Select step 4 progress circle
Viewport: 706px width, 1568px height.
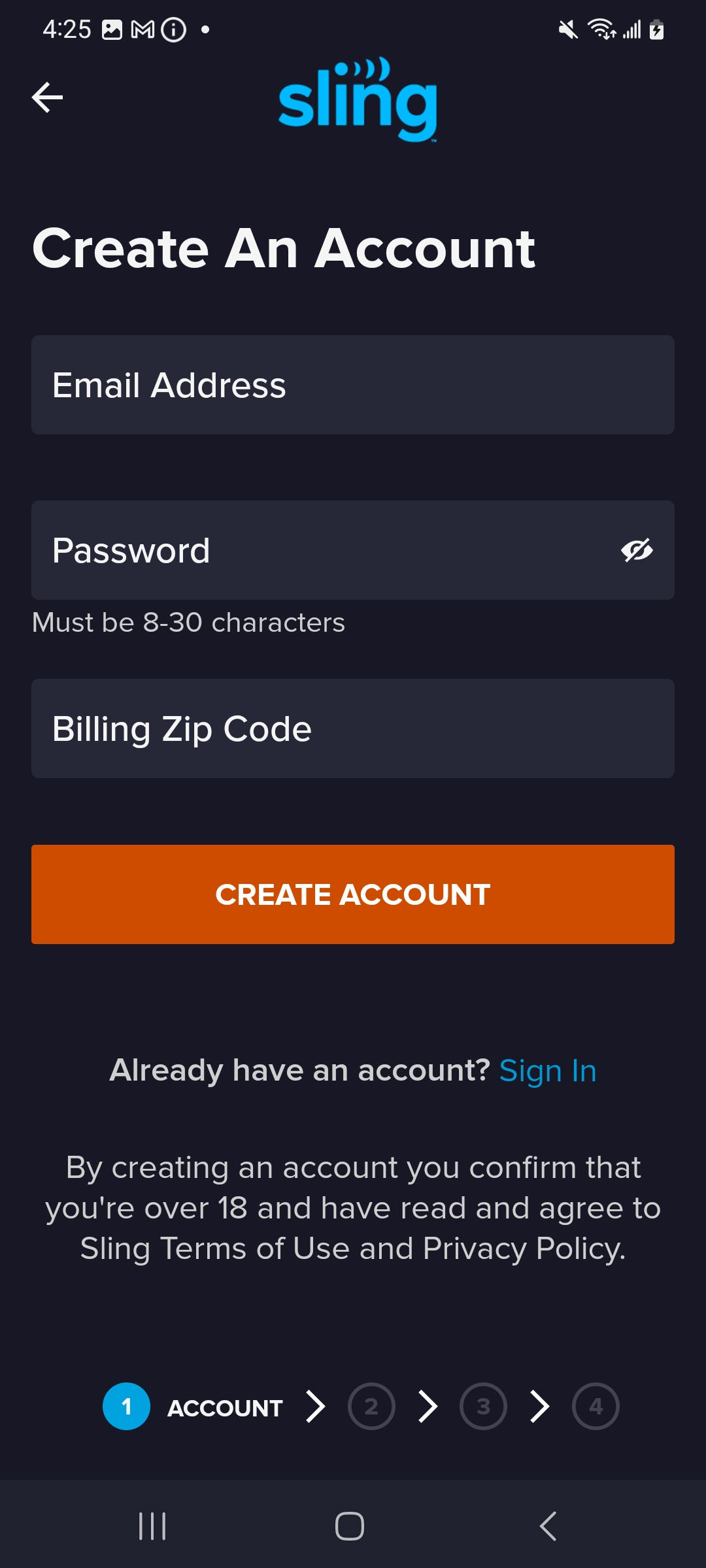(x=596, y=1407)
